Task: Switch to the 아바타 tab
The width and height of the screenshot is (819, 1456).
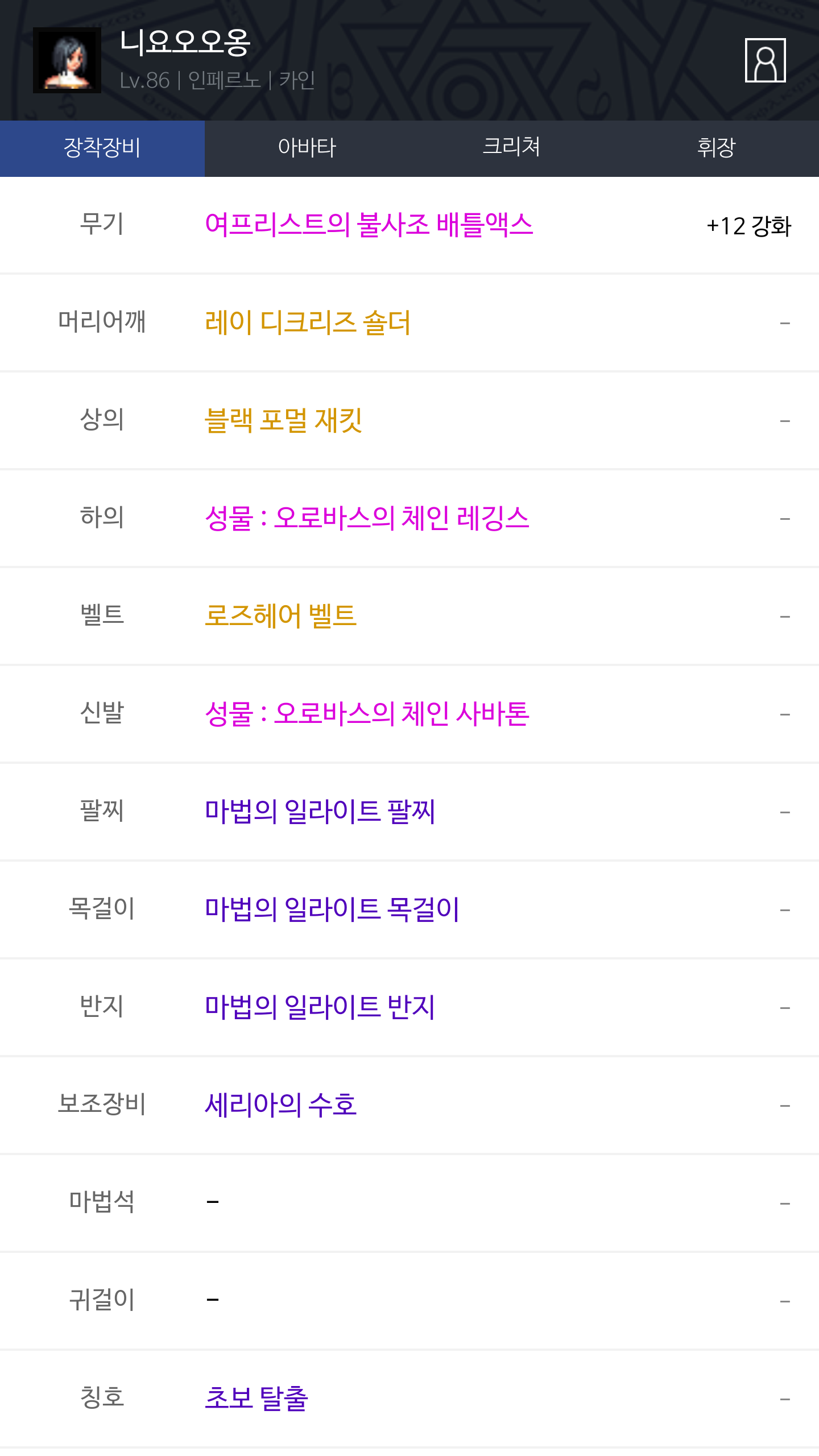Action: 307,148
